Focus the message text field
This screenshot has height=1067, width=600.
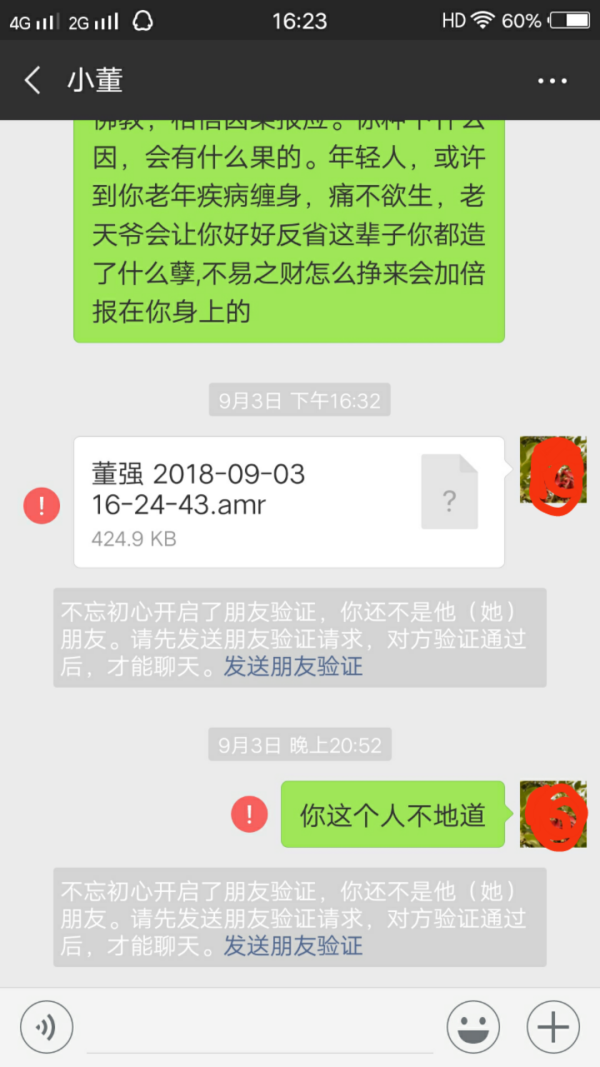tap(260, 1027)
